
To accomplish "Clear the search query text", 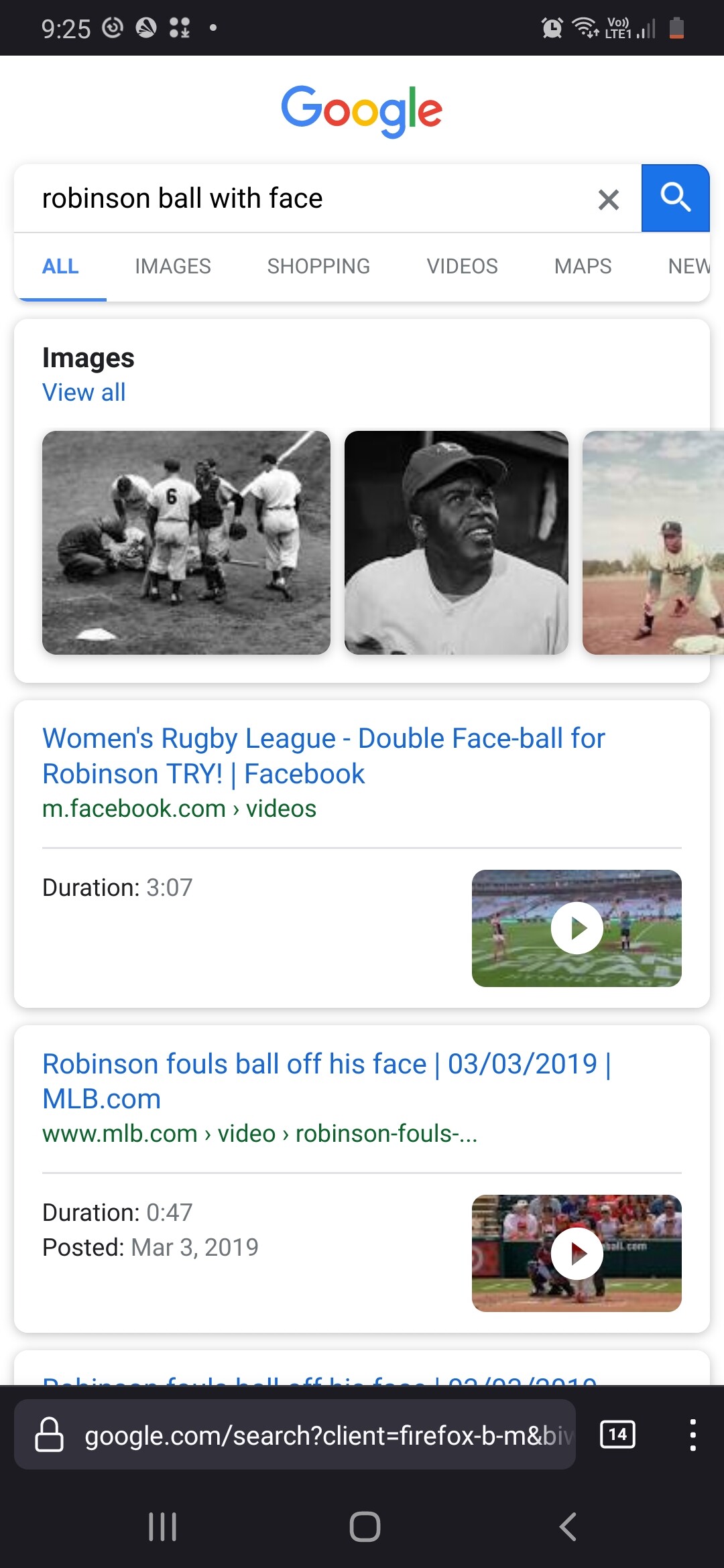I will click(608, 200).
